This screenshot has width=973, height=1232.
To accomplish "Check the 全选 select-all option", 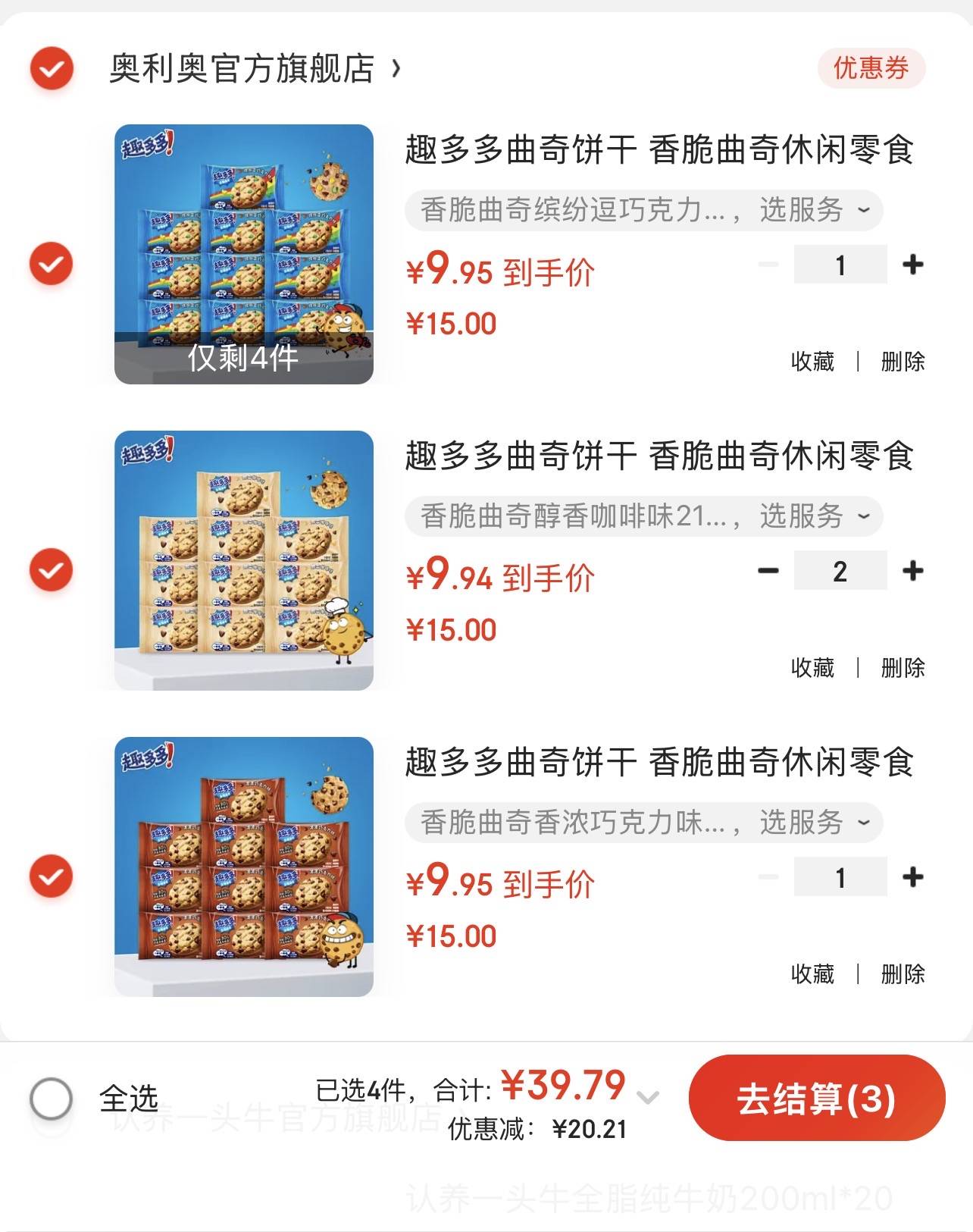I will 52,1099.
